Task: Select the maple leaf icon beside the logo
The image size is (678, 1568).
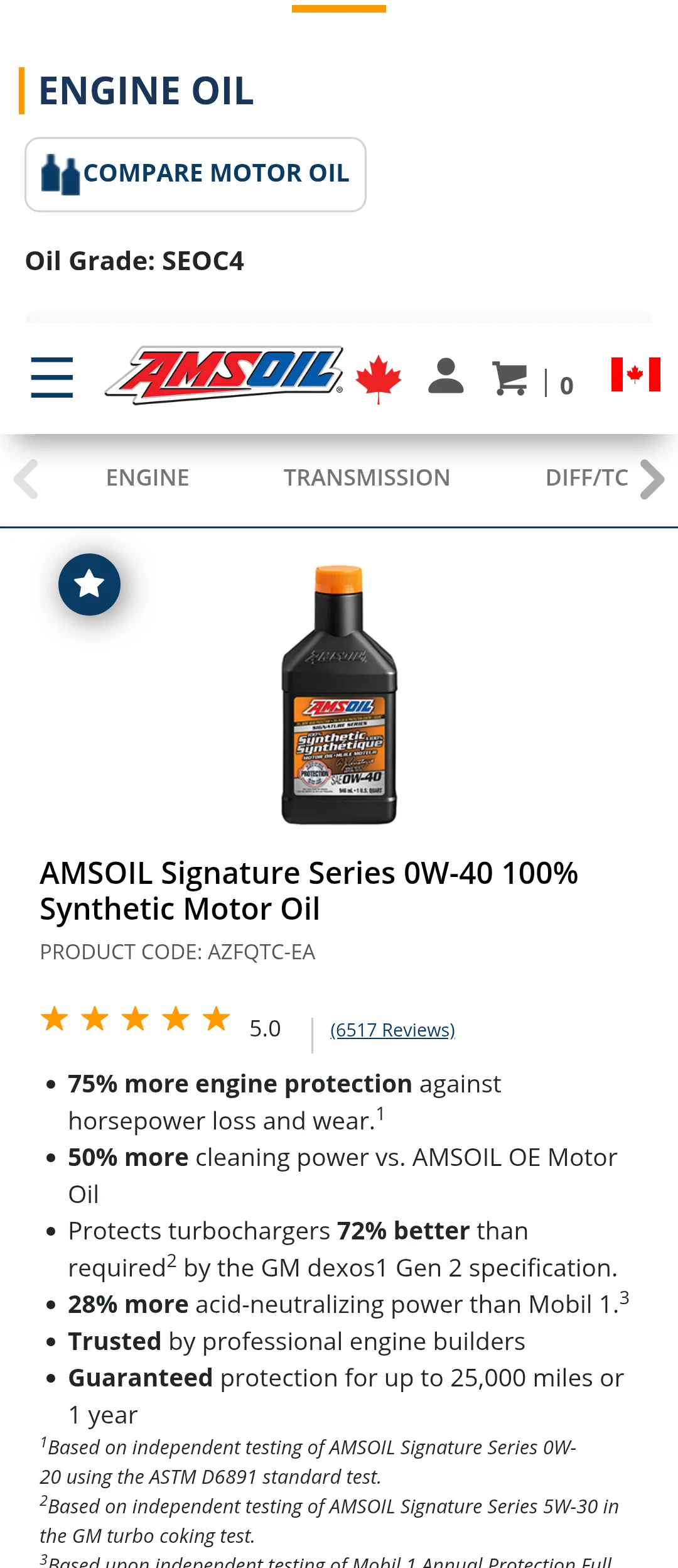Action: (377, 377)
